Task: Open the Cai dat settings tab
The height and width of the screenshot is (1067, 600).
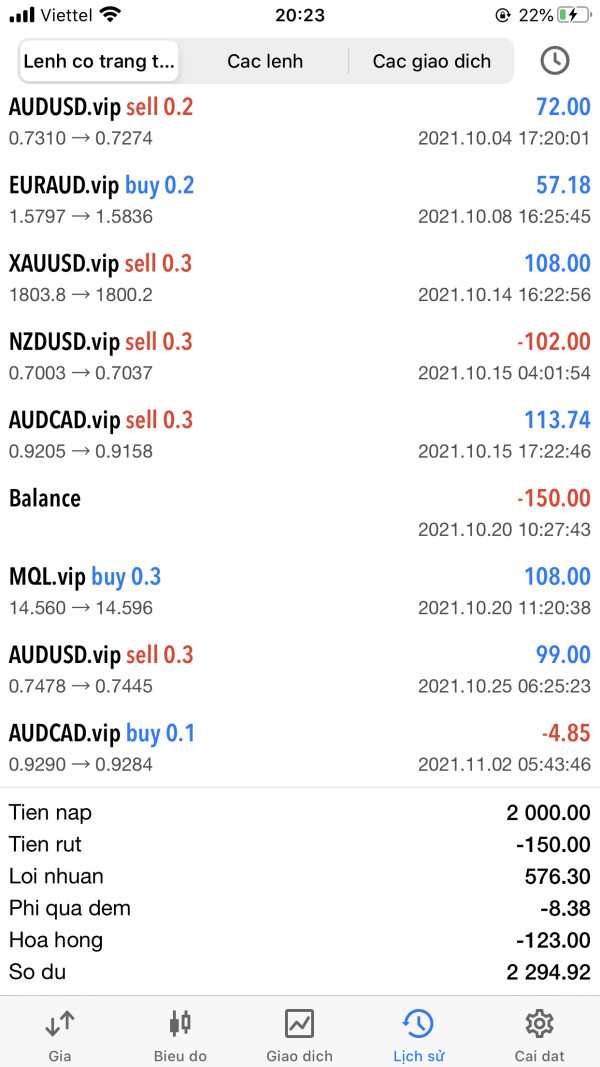Action: 539,1035
